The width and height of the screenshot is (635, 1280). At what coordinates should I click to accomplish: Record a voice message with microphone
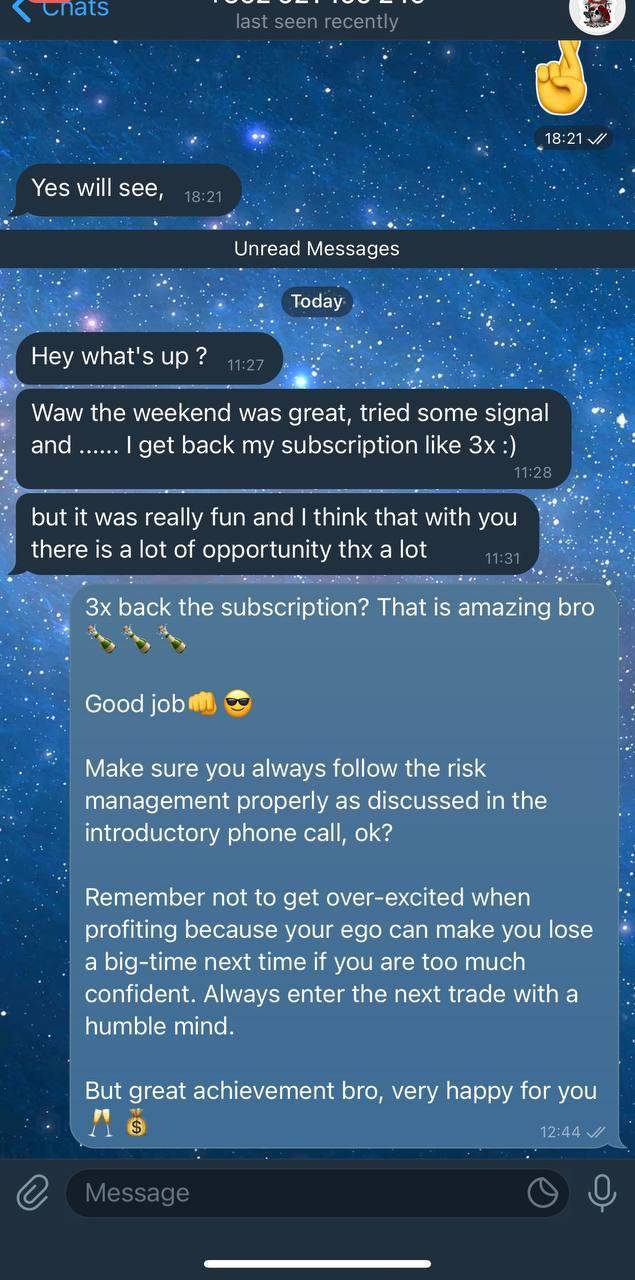point(601,1193)
